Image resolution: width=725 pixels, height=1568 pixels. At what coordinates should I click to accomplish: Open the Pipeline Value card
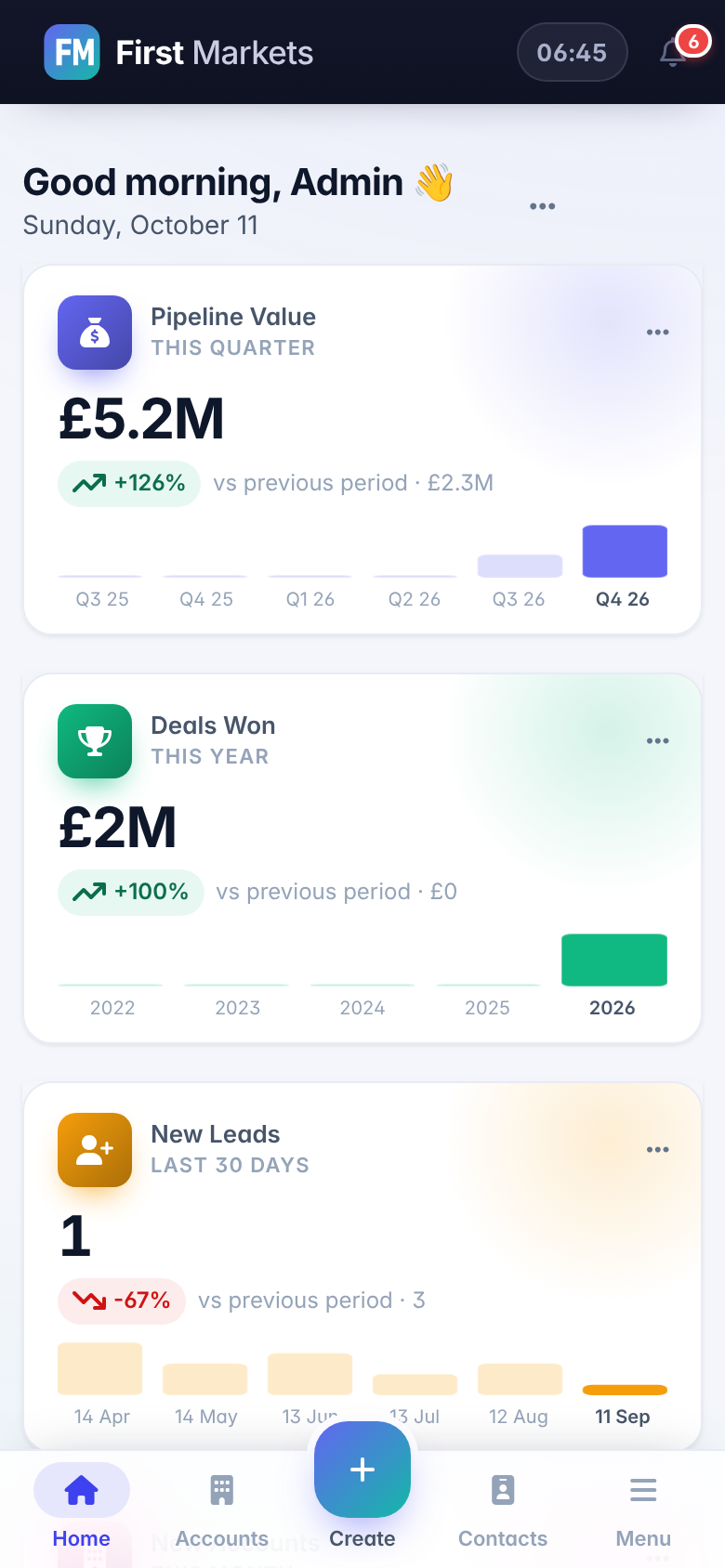[362, 450]
